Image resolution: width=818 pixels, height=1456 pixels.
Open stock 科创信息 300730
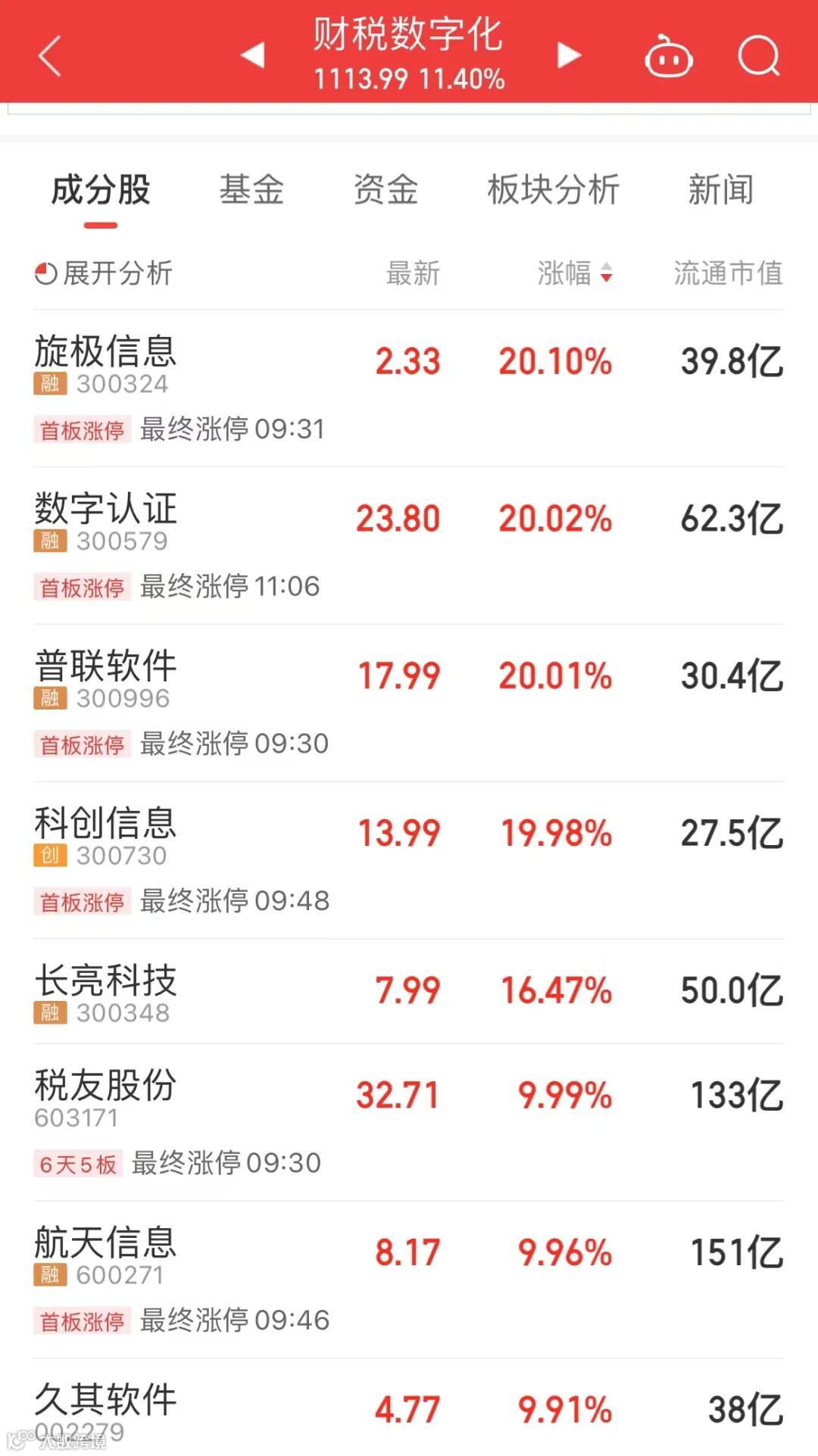[106, 836]
